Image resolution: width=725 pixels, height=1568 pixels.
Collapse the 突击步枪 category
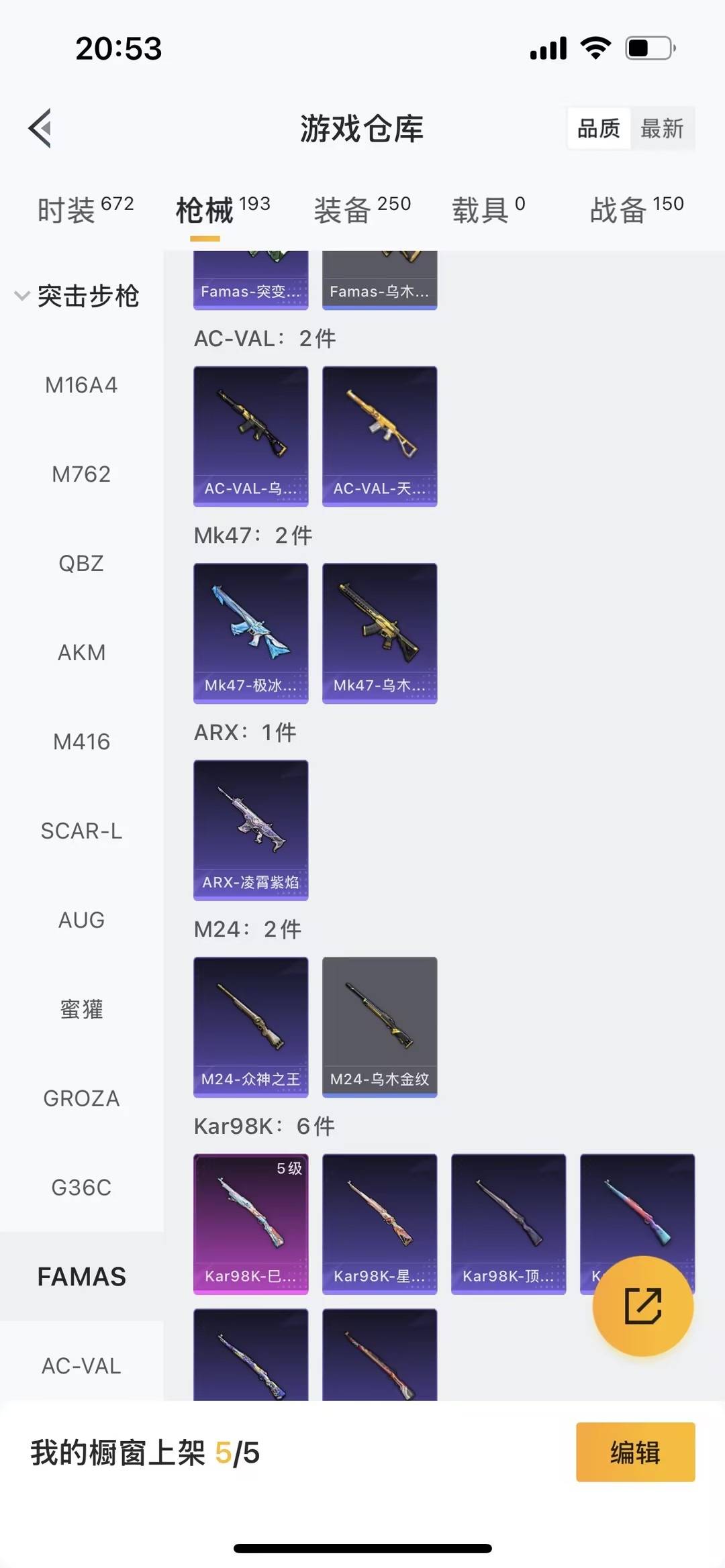(77, 296)
